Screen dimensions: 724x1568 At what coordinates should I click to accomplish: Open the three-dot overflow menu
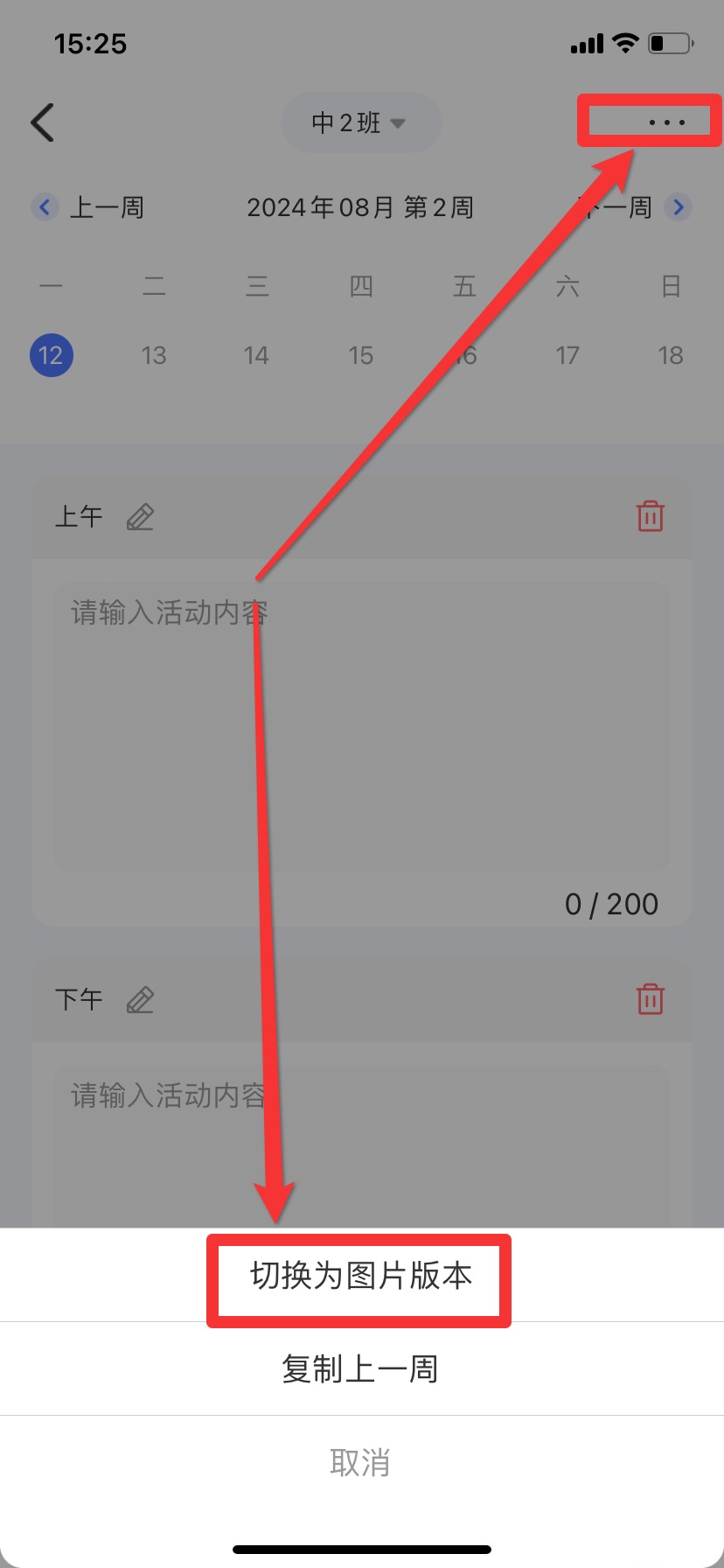click(x=666, y=122)
